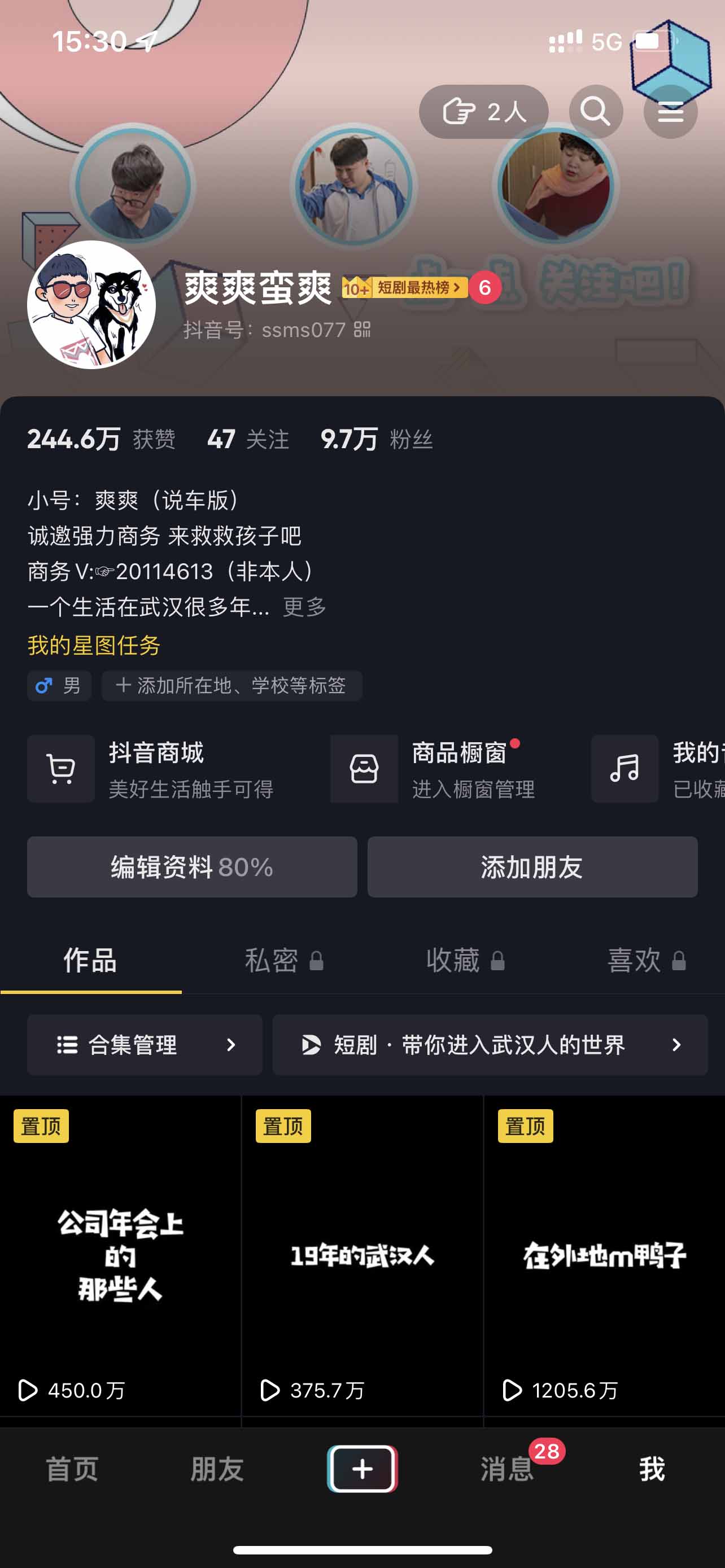725x1568 pixels.
Task: Tap the 添加朋友 button
Action: (532, 868)
